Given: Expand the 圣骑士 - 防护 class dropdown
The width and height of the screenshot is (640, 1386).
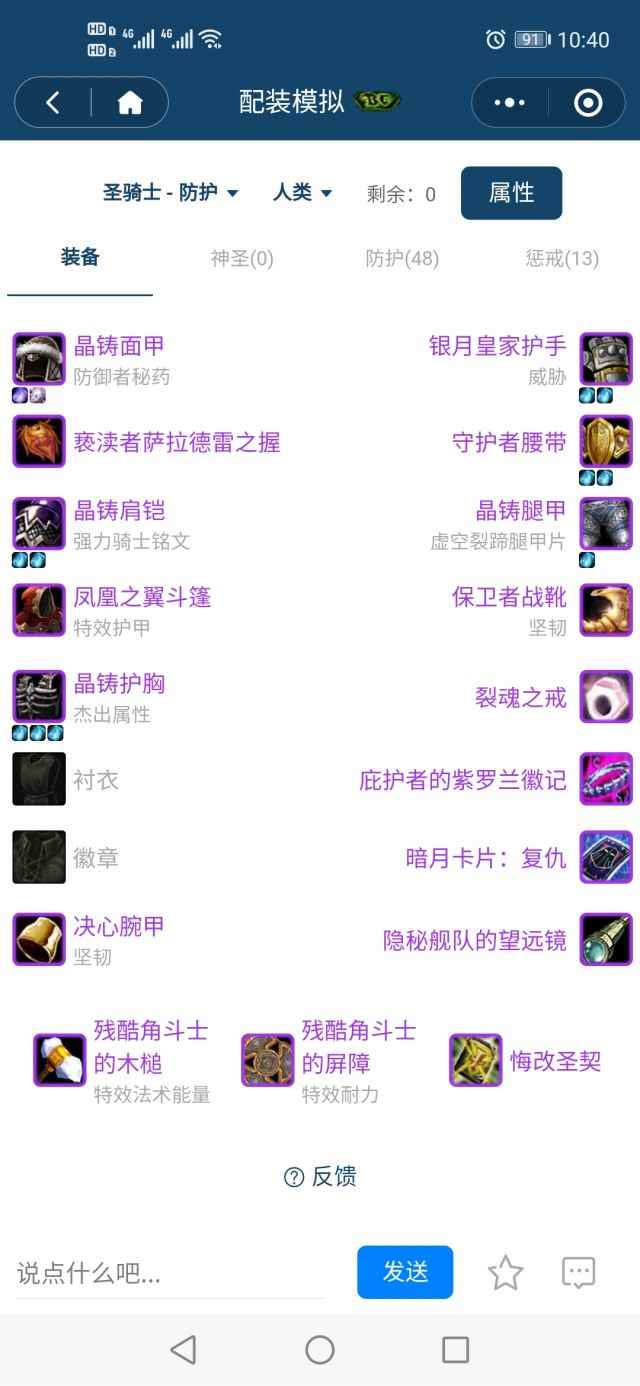Looking at the screenshot, I should 171,192.
